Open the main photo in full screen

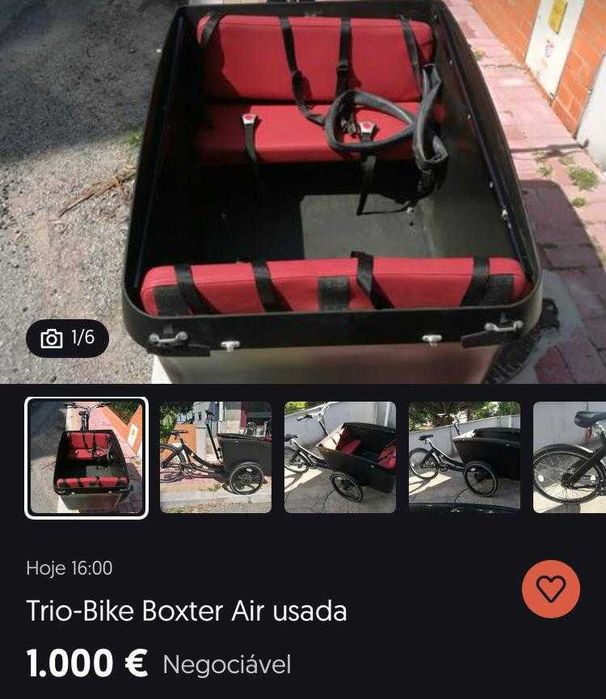(303, 190)
